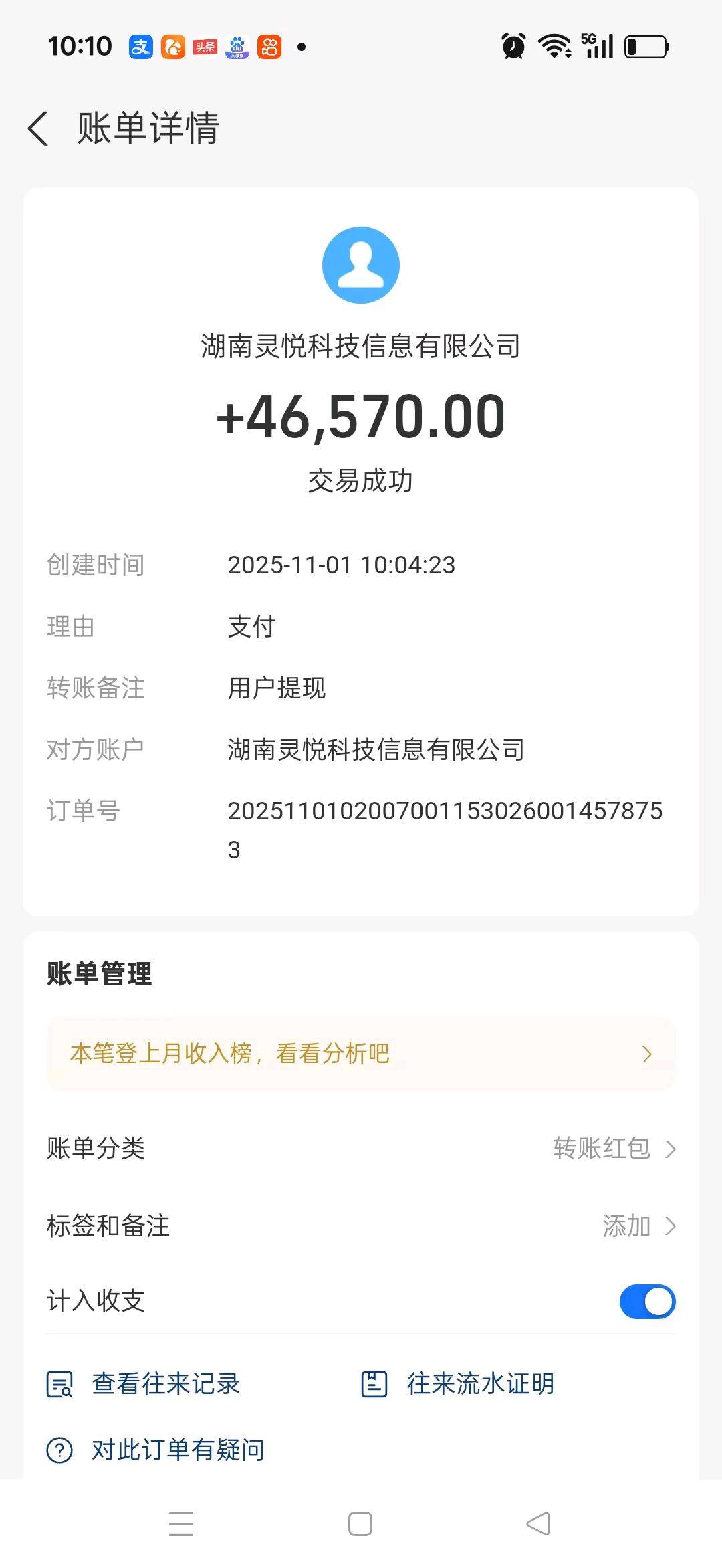Image resolution: width=722 pixels, height=1568 pixels.
Task: Enable income tracking switch
Action: 647,1301
